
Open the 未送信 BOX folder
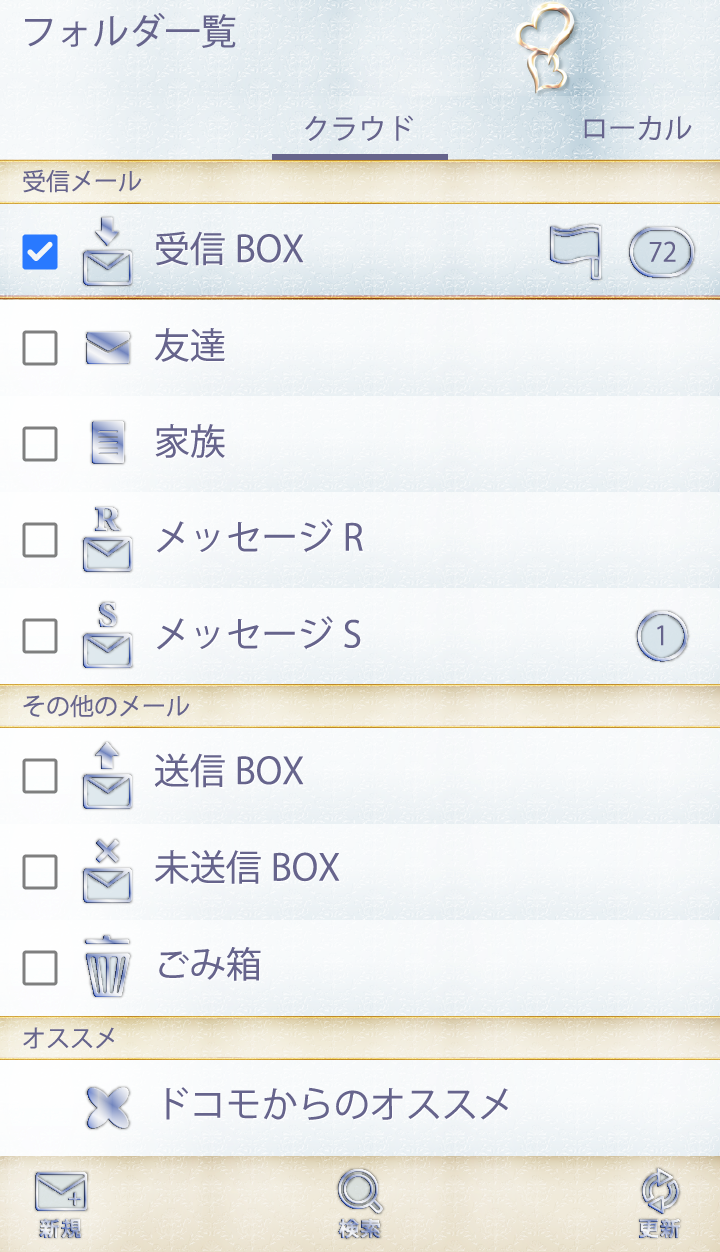[x=247, y=868]
